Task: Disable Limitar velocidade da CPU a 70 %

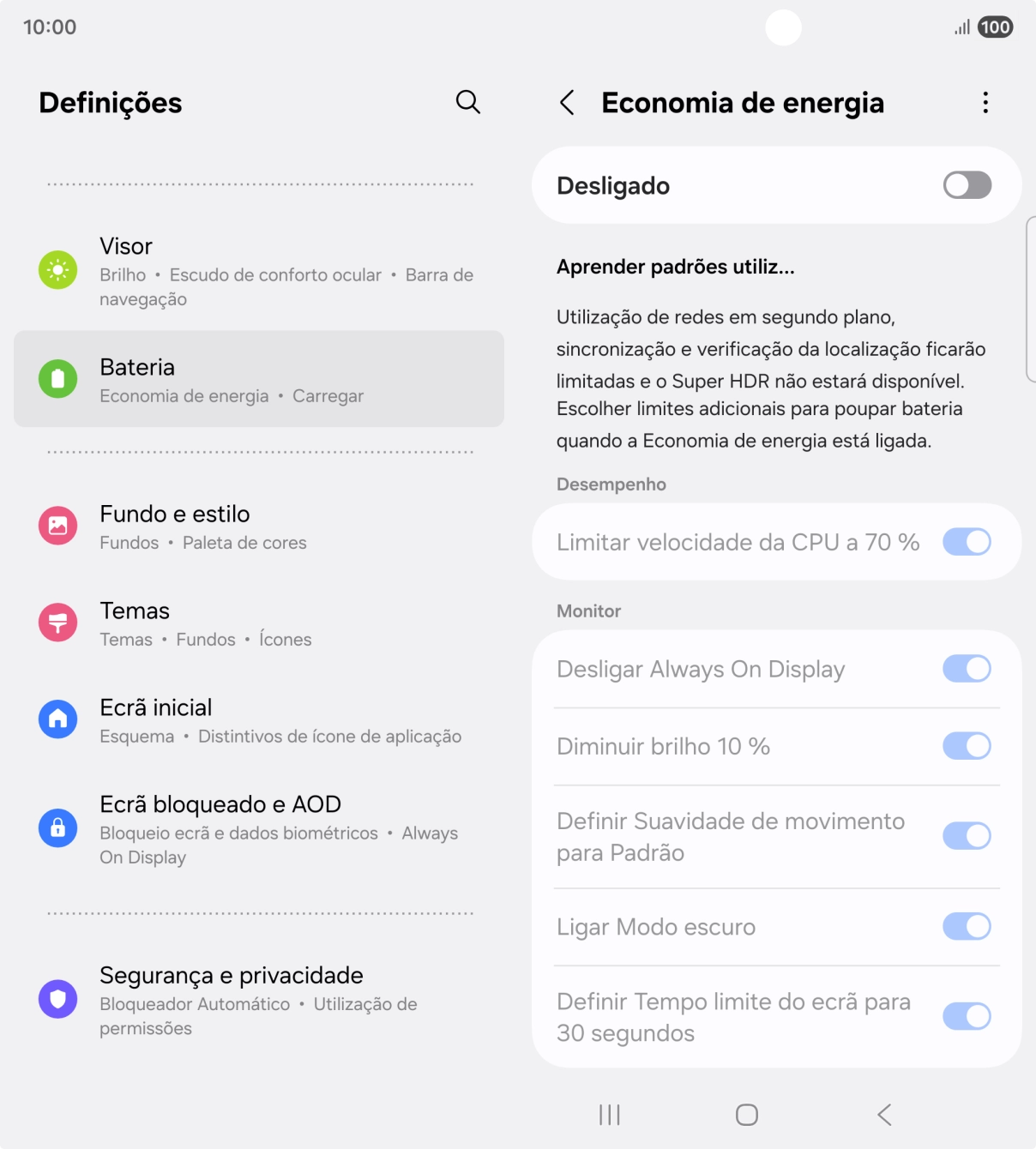Action: pyautogui.click(x=967, y=541)
